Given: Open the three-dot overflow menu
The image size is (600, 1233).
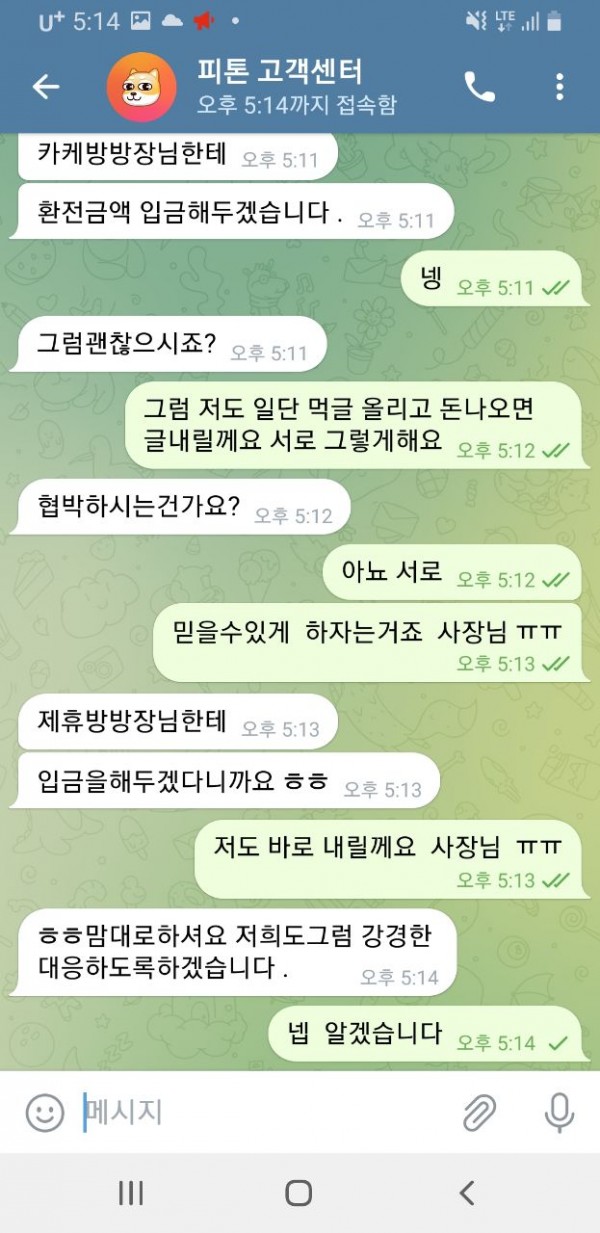Looking at the screenshot, I should coord(559,87).
